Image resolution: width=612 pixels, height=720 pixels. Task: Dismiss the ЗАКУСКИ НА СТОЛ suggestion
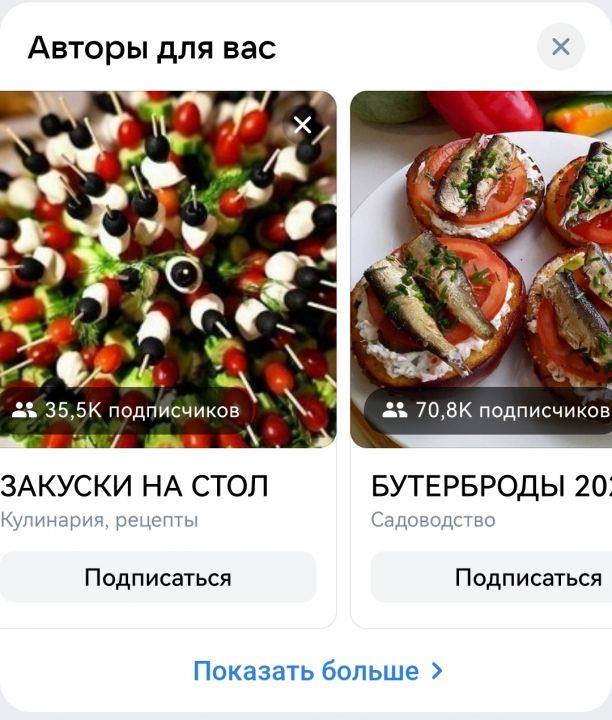(x=303, y=125)
